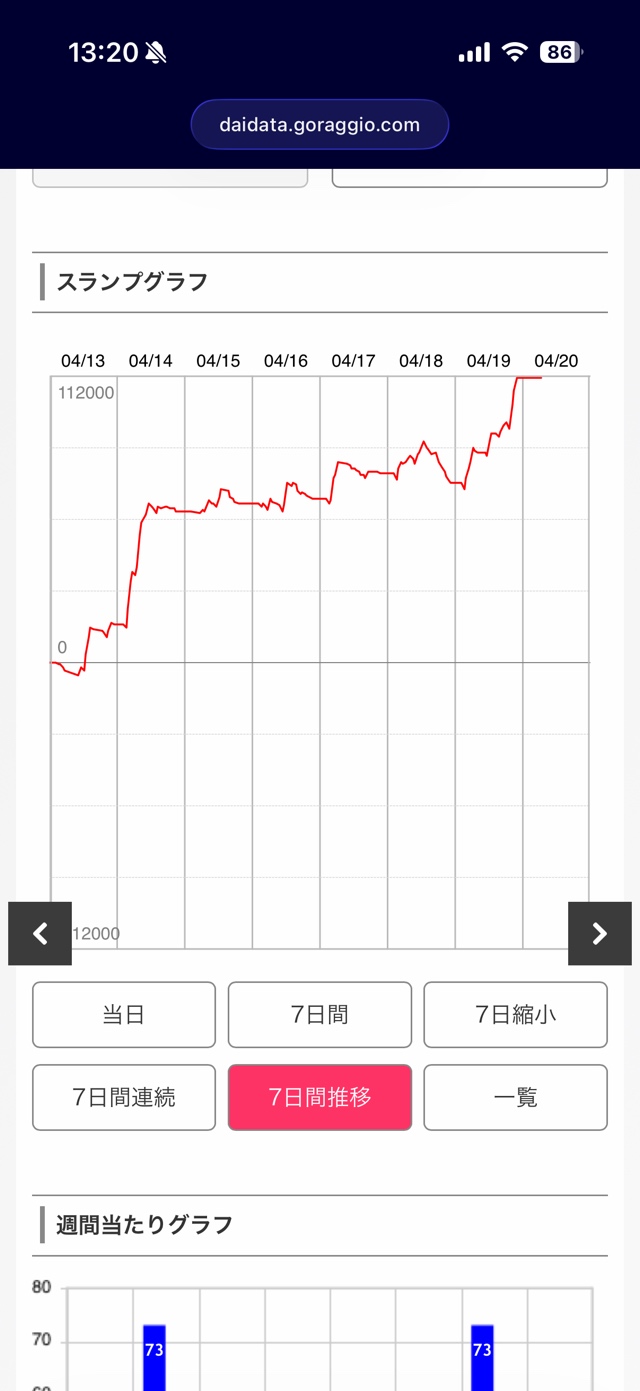Choose the 7日間連続 graph view
Screen dimensions: 640x1391
click(x=124, y=1097)
